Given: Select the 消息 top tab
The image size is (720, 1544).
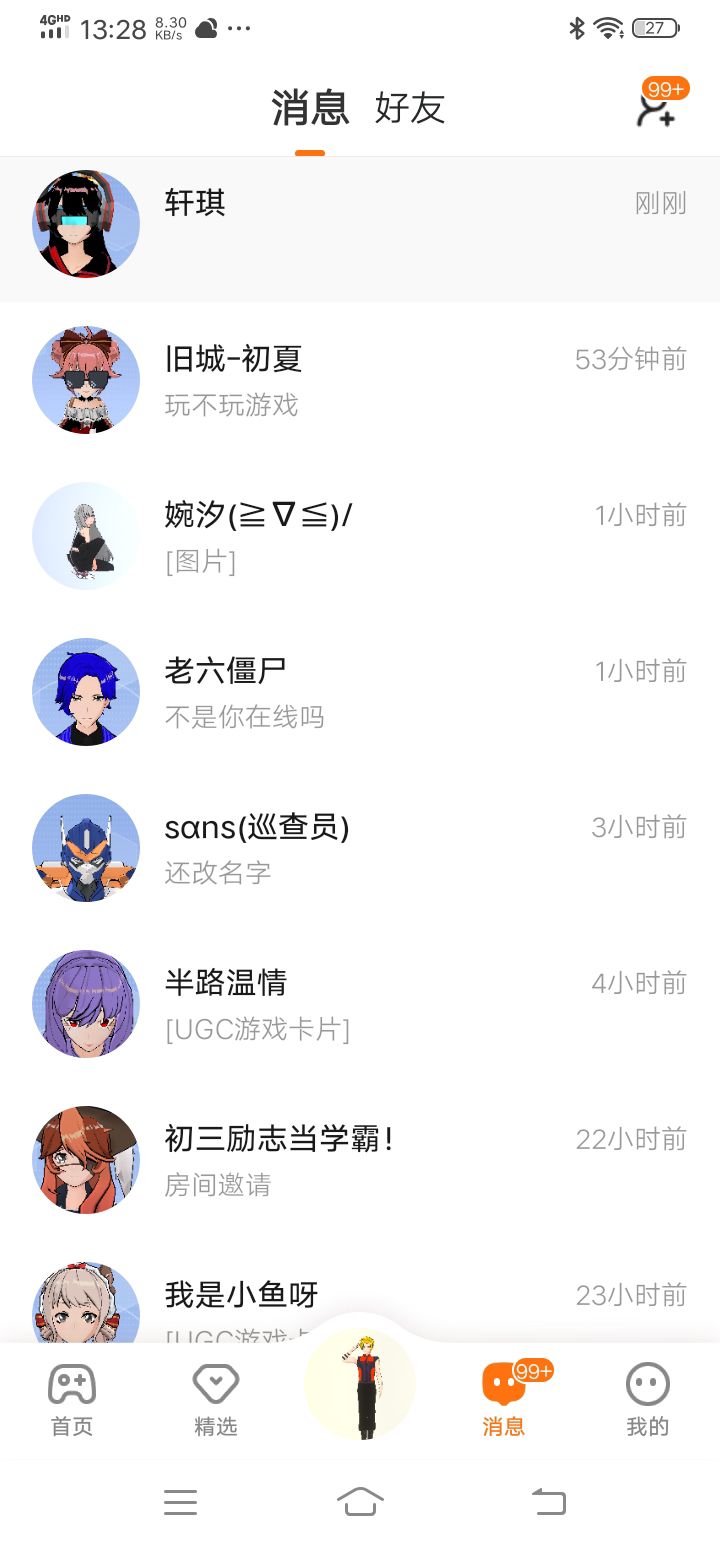Looking at the screenshot, I should pyautogui.click(x=310, y=108).
